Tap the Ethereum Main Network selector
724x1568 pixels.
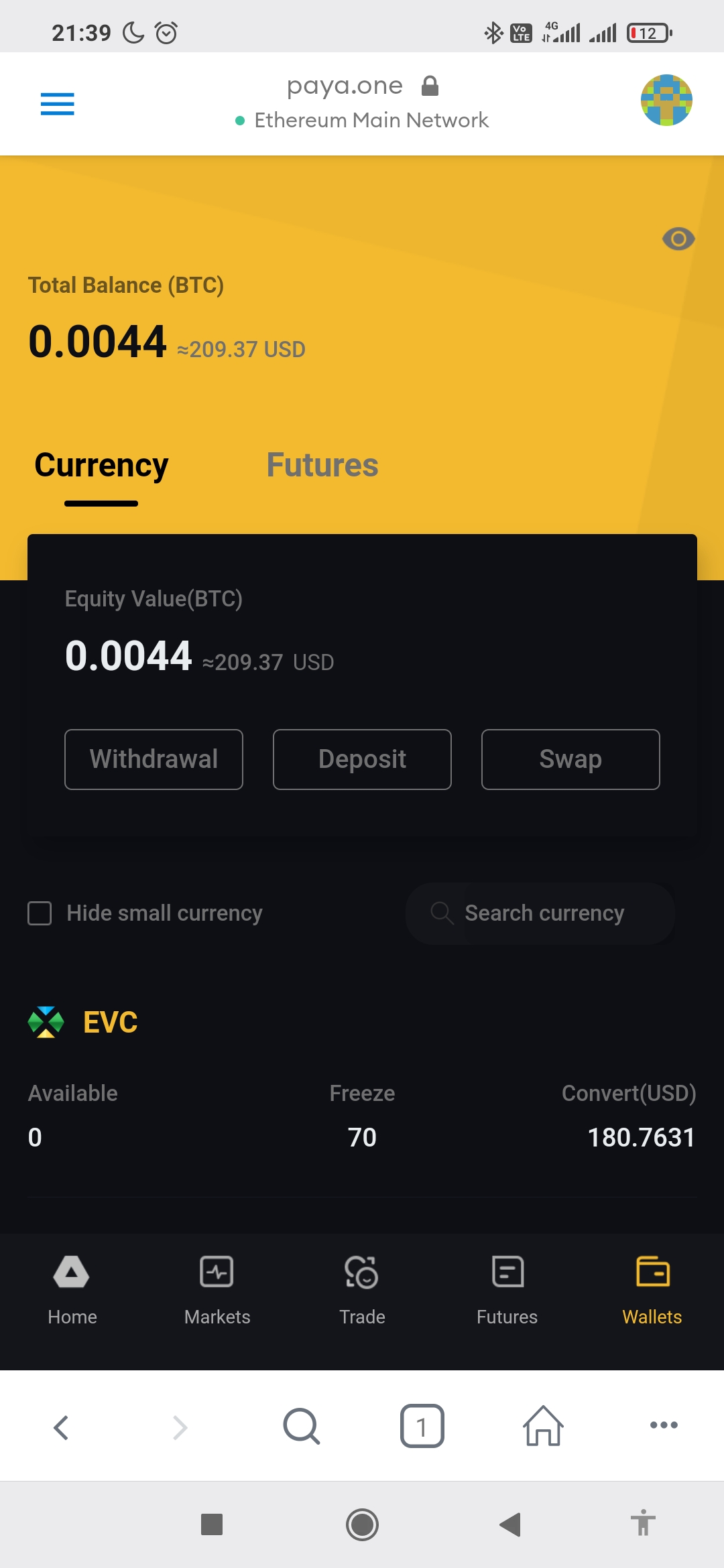coord(363,120)
